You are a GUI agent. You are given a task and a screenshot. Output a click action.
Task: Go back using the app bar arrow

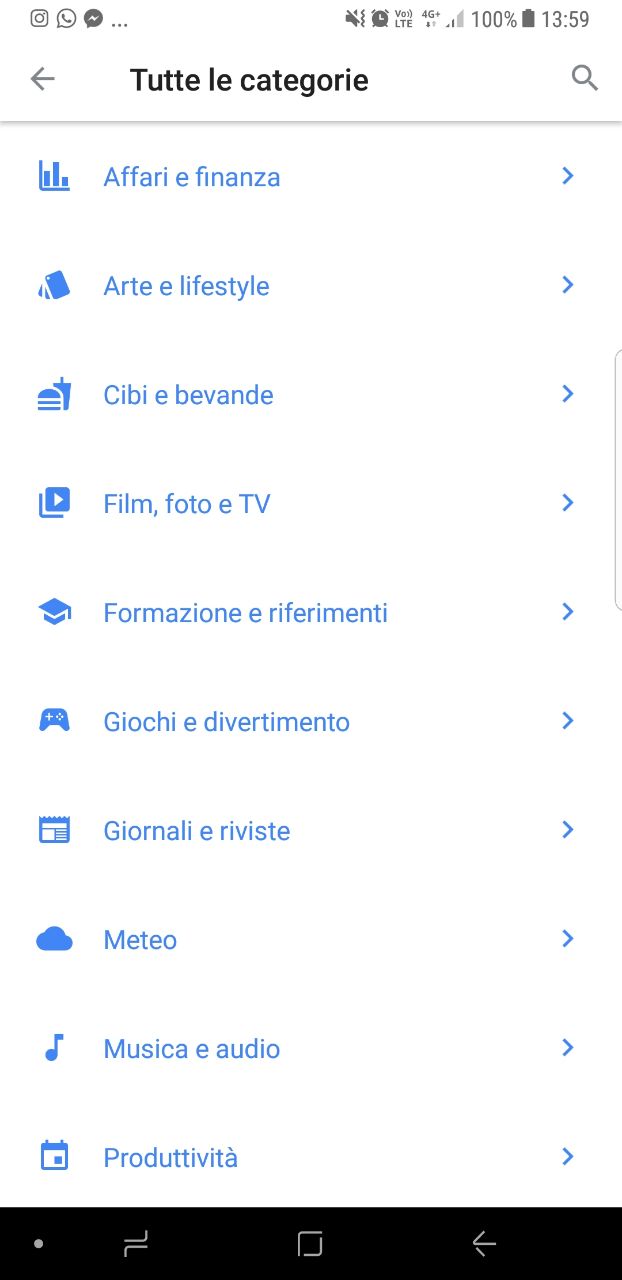coord(42,79)
